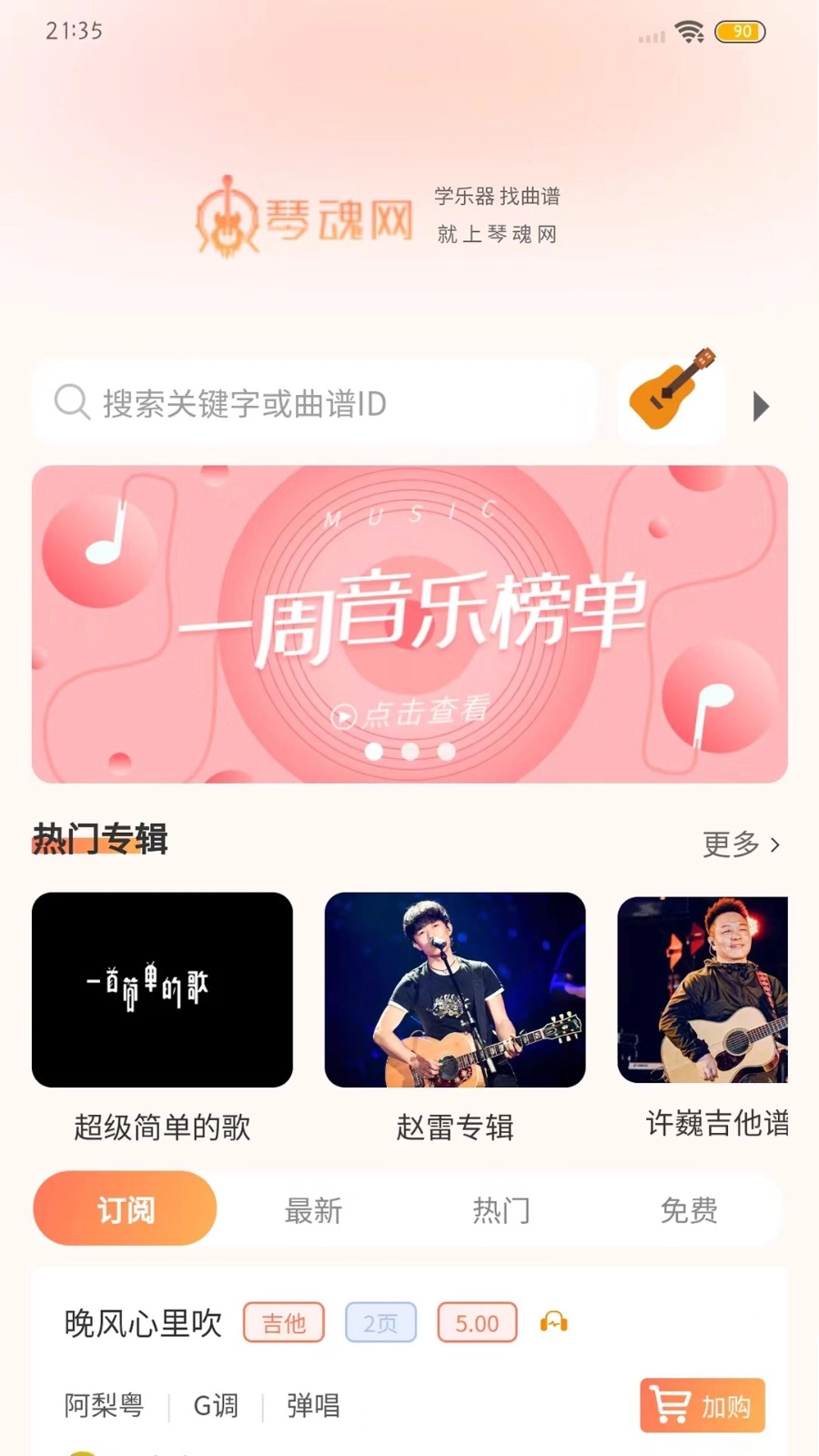Open the song title 晚风心里吹
The height and width of the screenshot is (1456, 819).
click(x=142, y=1322)
